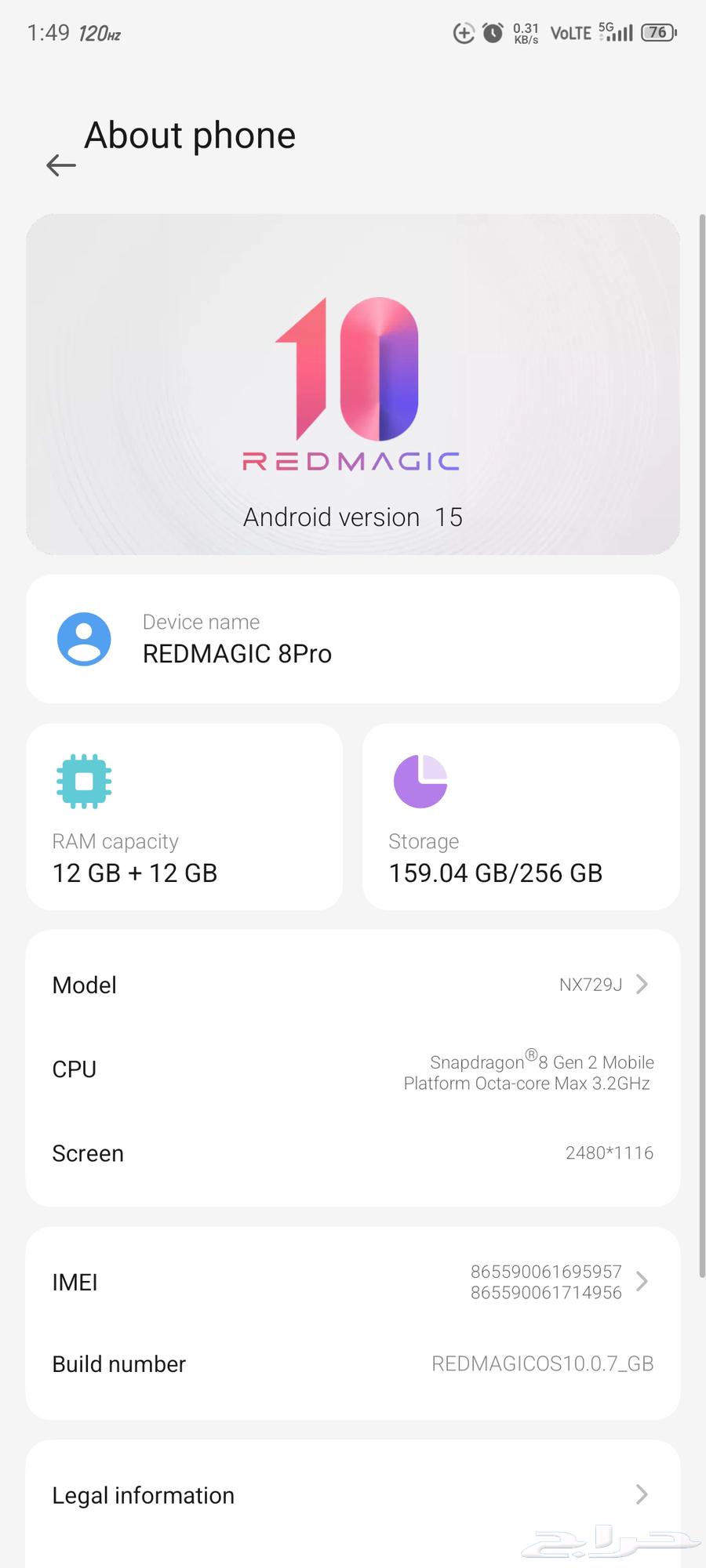The height and width of the screenshot is (1568, 706).
Task: Tap the Build number row
Action: click(x=352, y=1364)
